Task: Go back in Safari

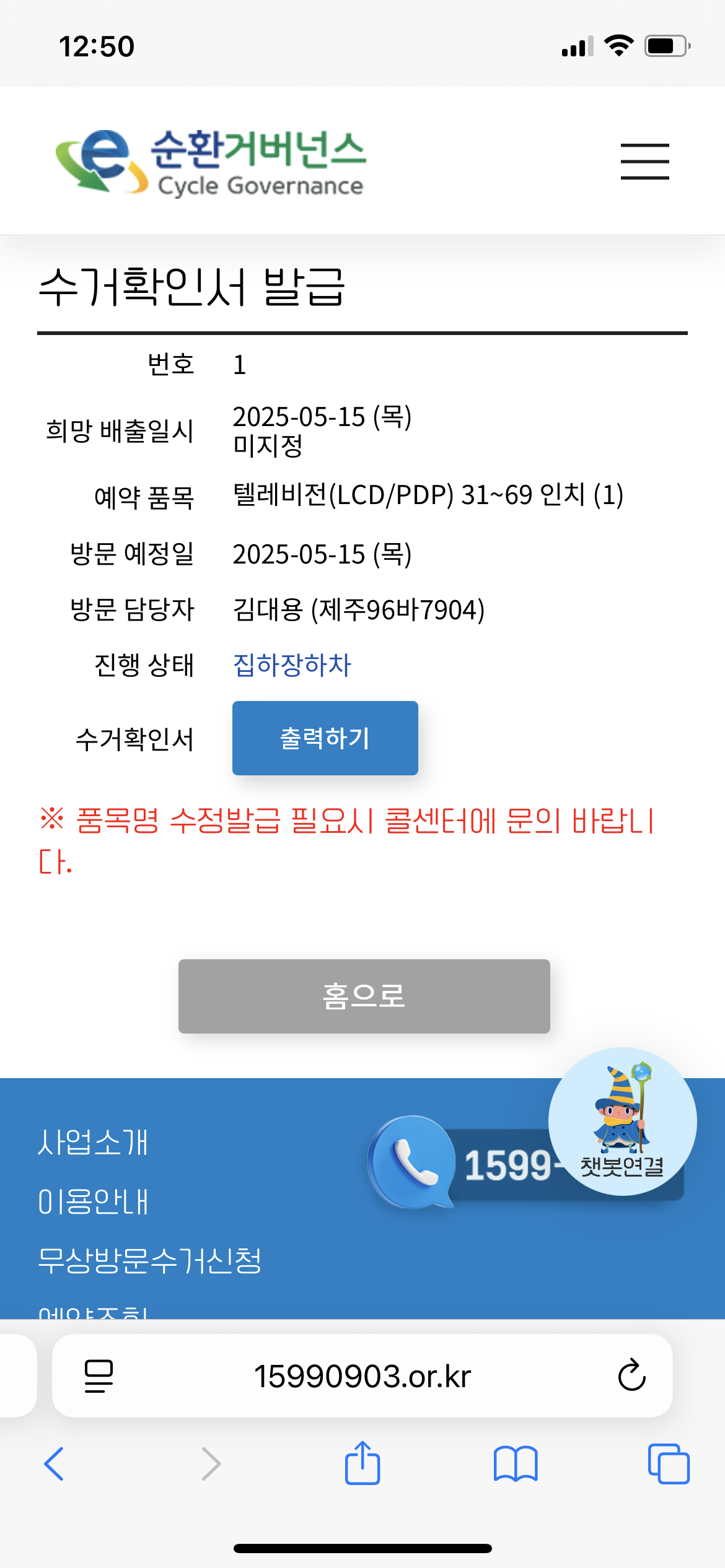Action: 54,1464
